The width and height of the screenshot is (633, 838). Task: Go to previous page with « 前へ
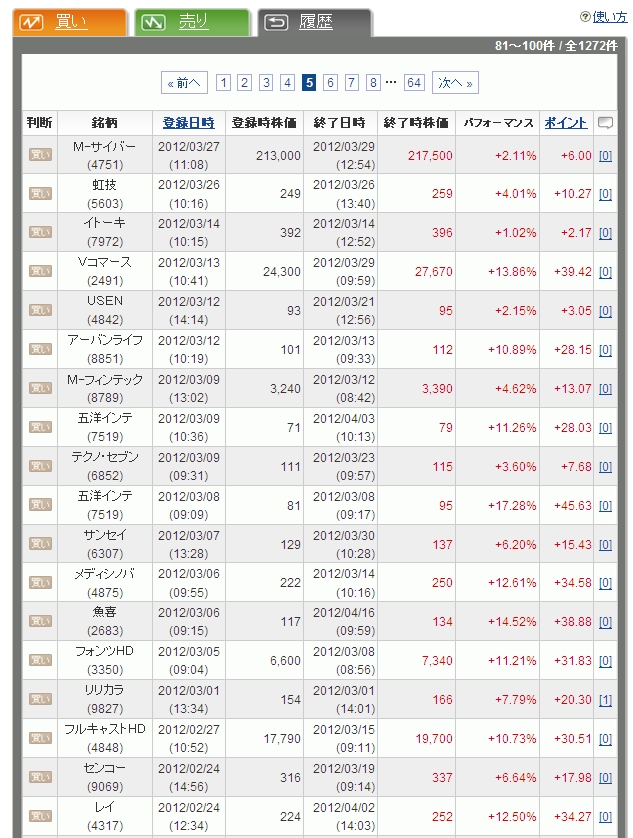[184, 83]
